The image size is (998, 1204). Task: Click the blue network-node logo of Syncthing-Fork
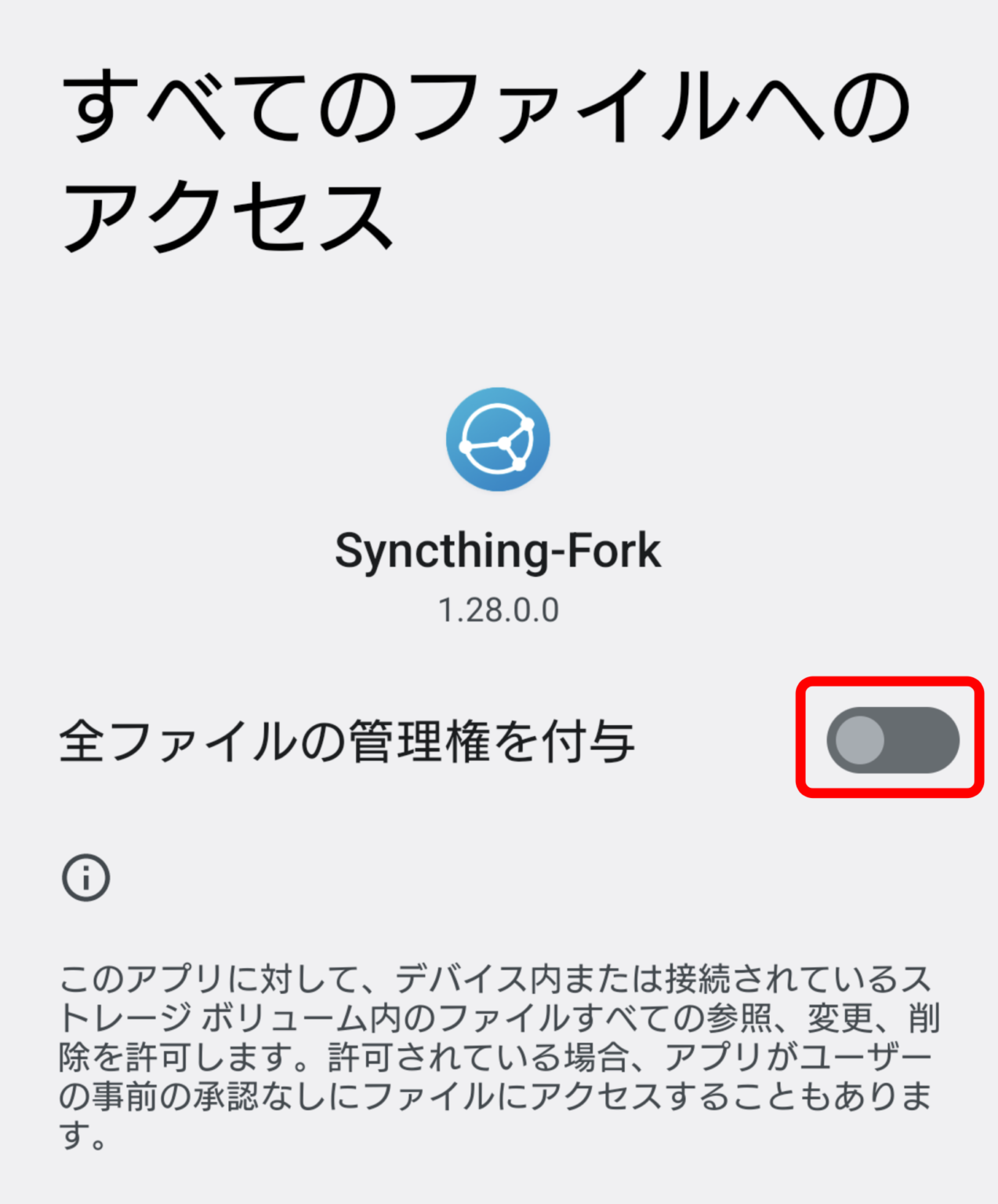point(499,440)
